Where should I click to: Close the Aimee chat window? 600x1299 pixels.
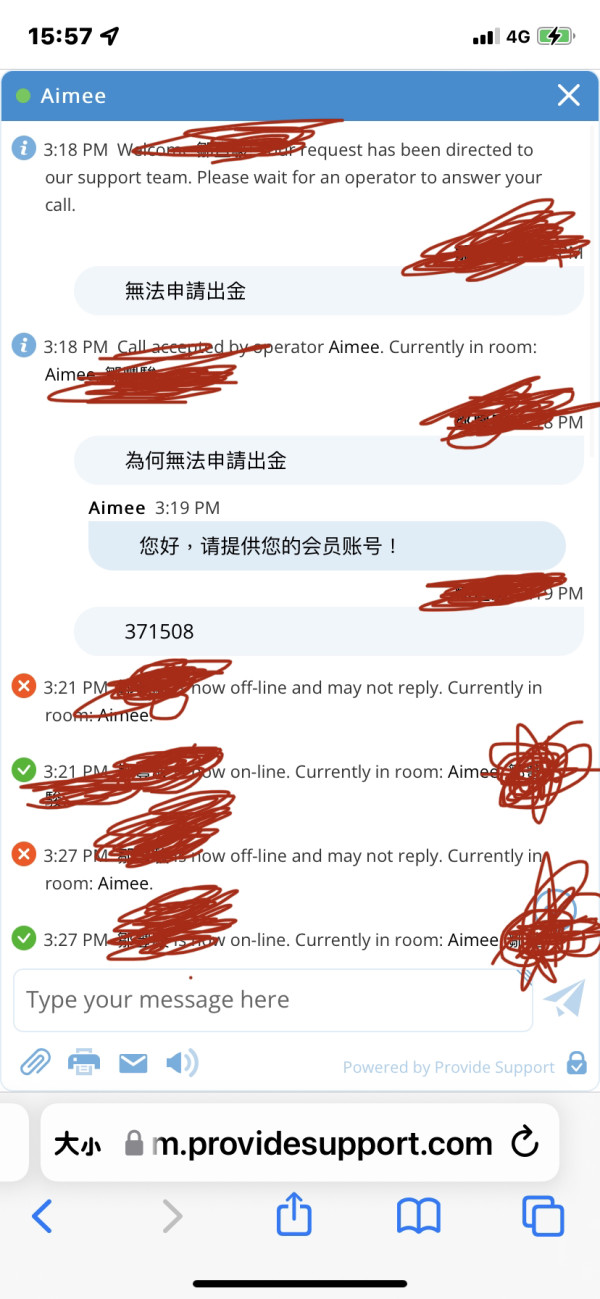568,95
